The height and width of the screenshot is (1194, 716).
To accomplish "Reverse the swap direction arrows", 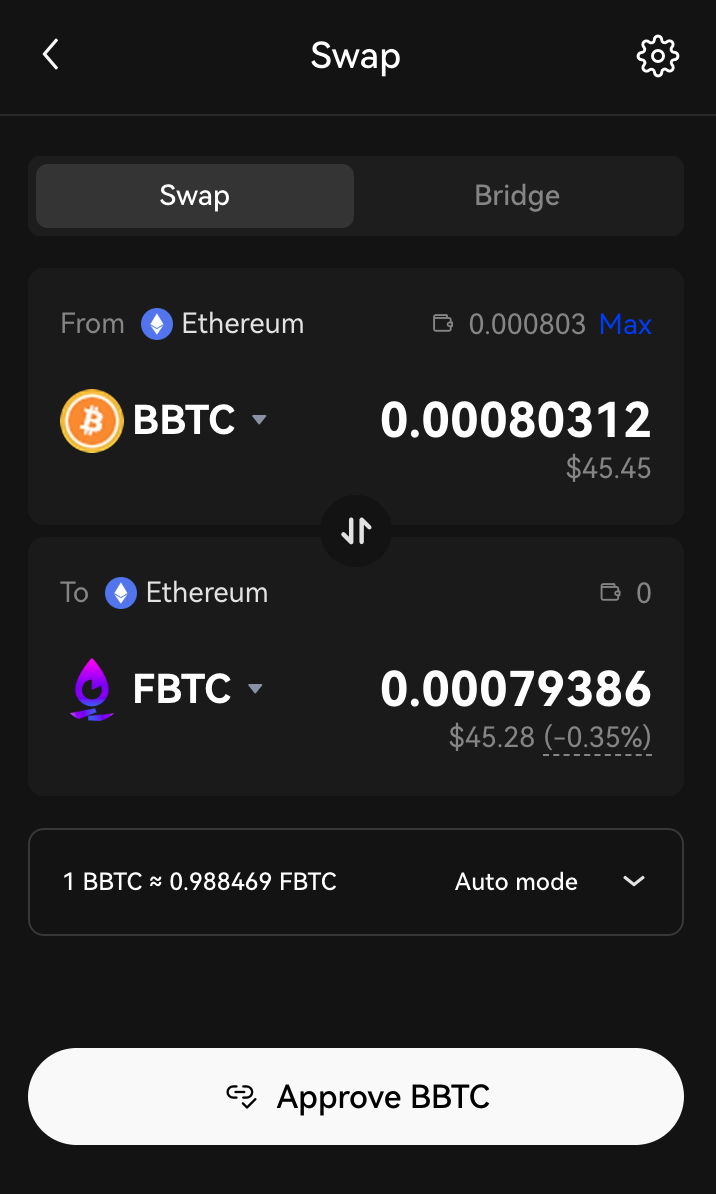I will [x=356, y=531].
